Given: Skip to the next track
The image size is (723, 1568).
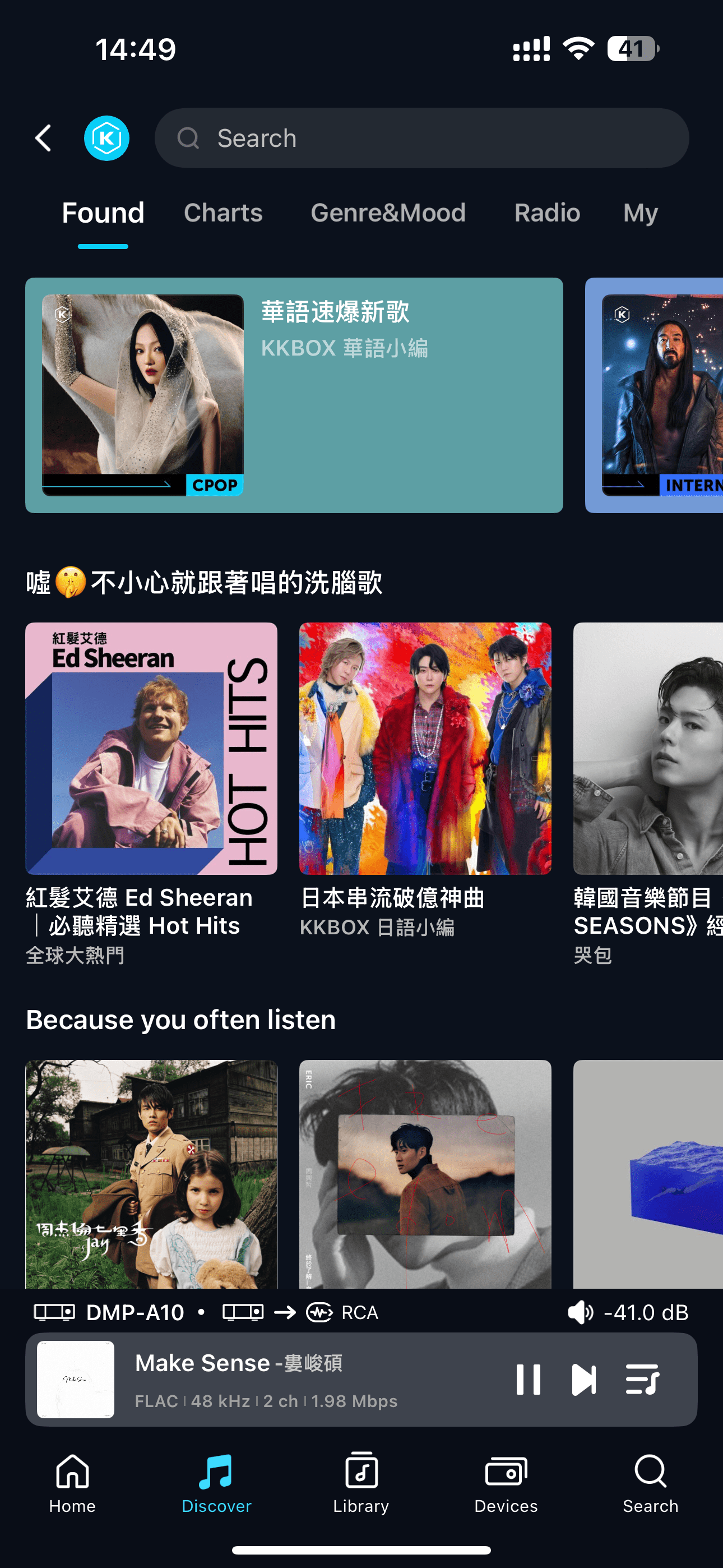Looking at the screenshot, I should pos(583,1380).
